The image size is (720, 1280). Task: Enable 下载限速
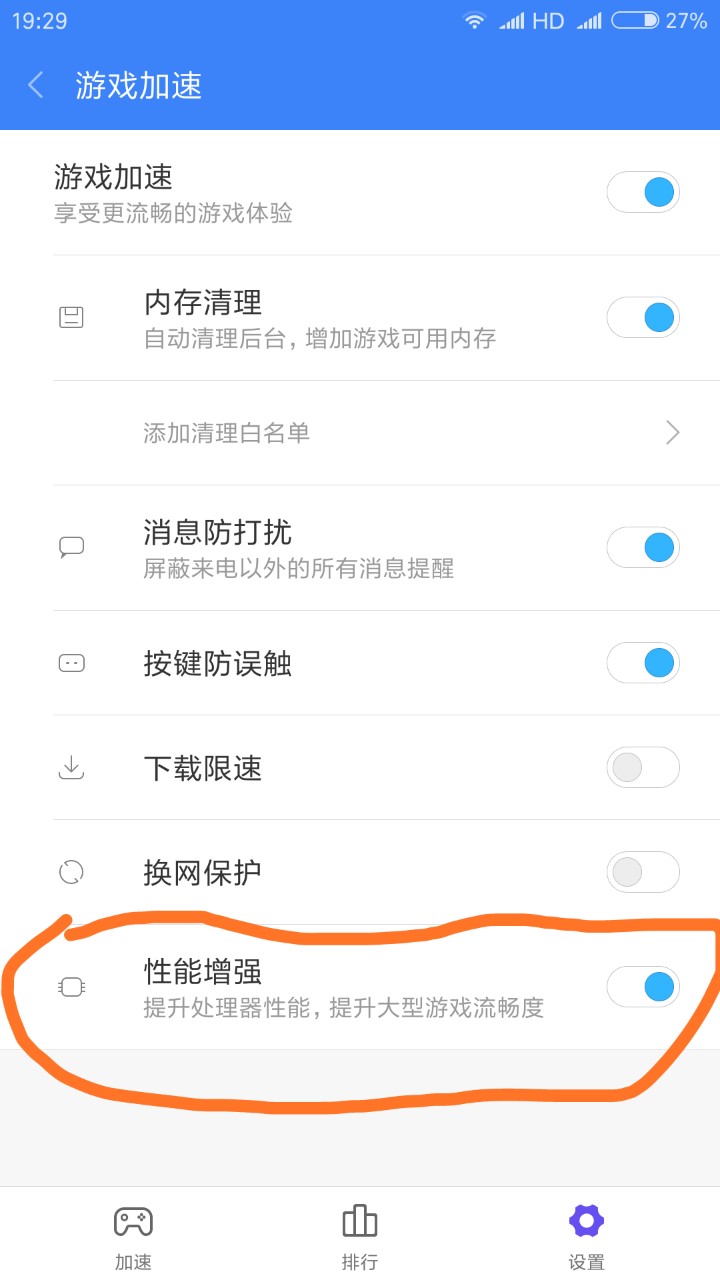pyautogui.click(x=643, y=768)
